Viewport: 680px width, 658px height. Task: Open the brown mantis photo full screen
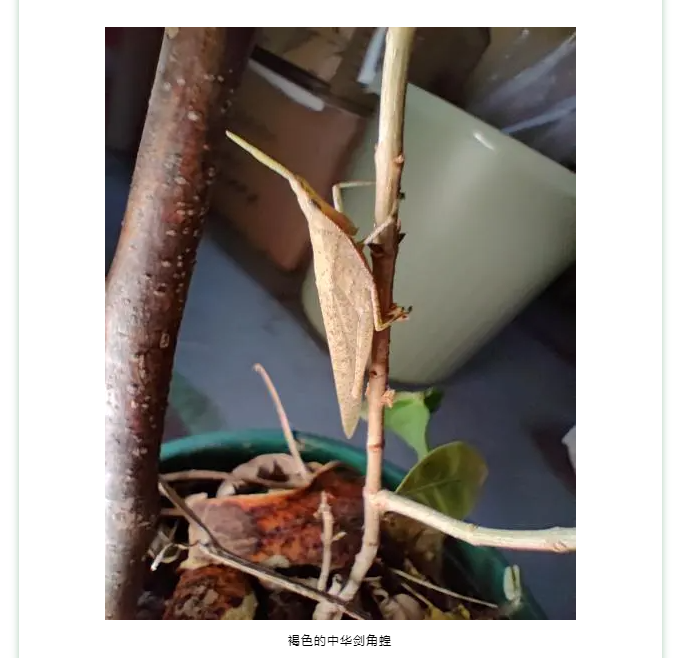pyautogui.click(x=340, y=323)
